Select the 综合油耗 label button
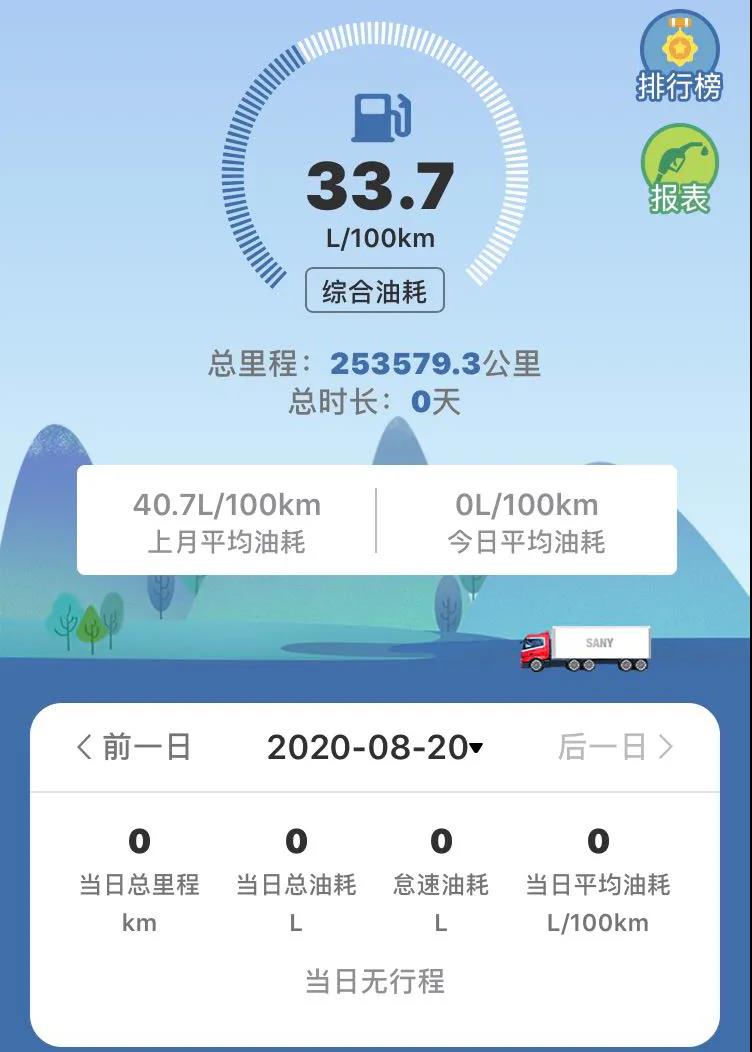The image size is (752, 1052). coord(376,290)
